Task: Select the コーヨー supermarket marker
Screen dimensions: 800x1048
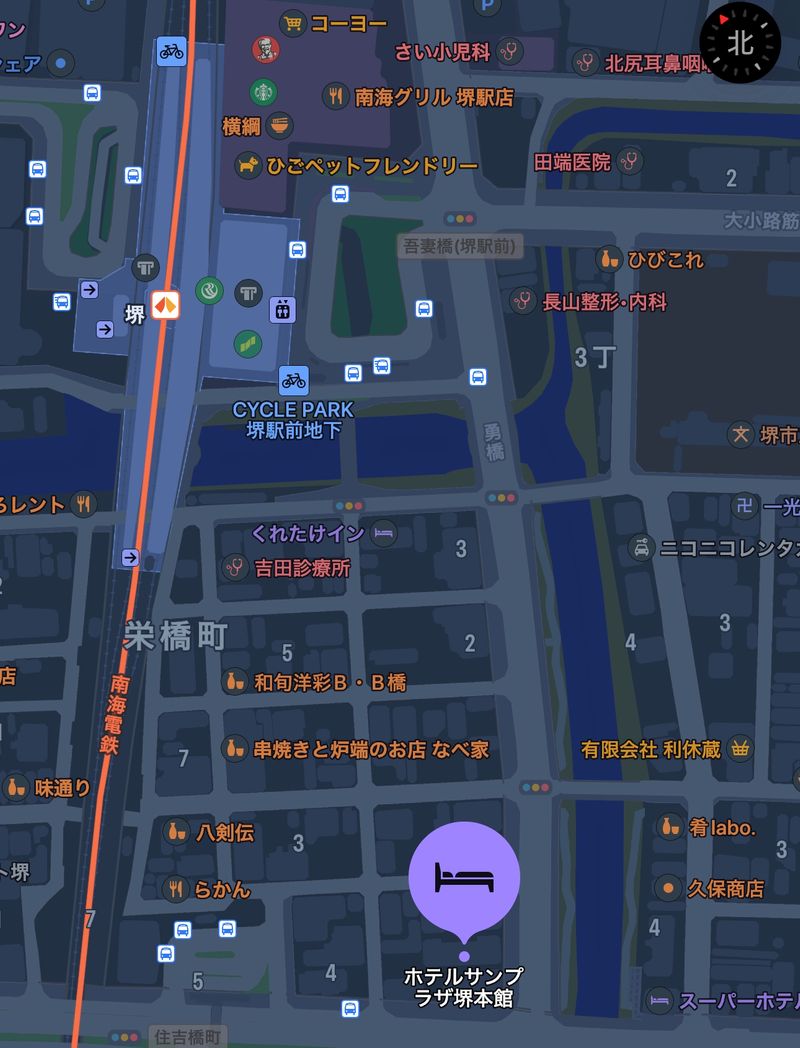Action: [293, 23]
